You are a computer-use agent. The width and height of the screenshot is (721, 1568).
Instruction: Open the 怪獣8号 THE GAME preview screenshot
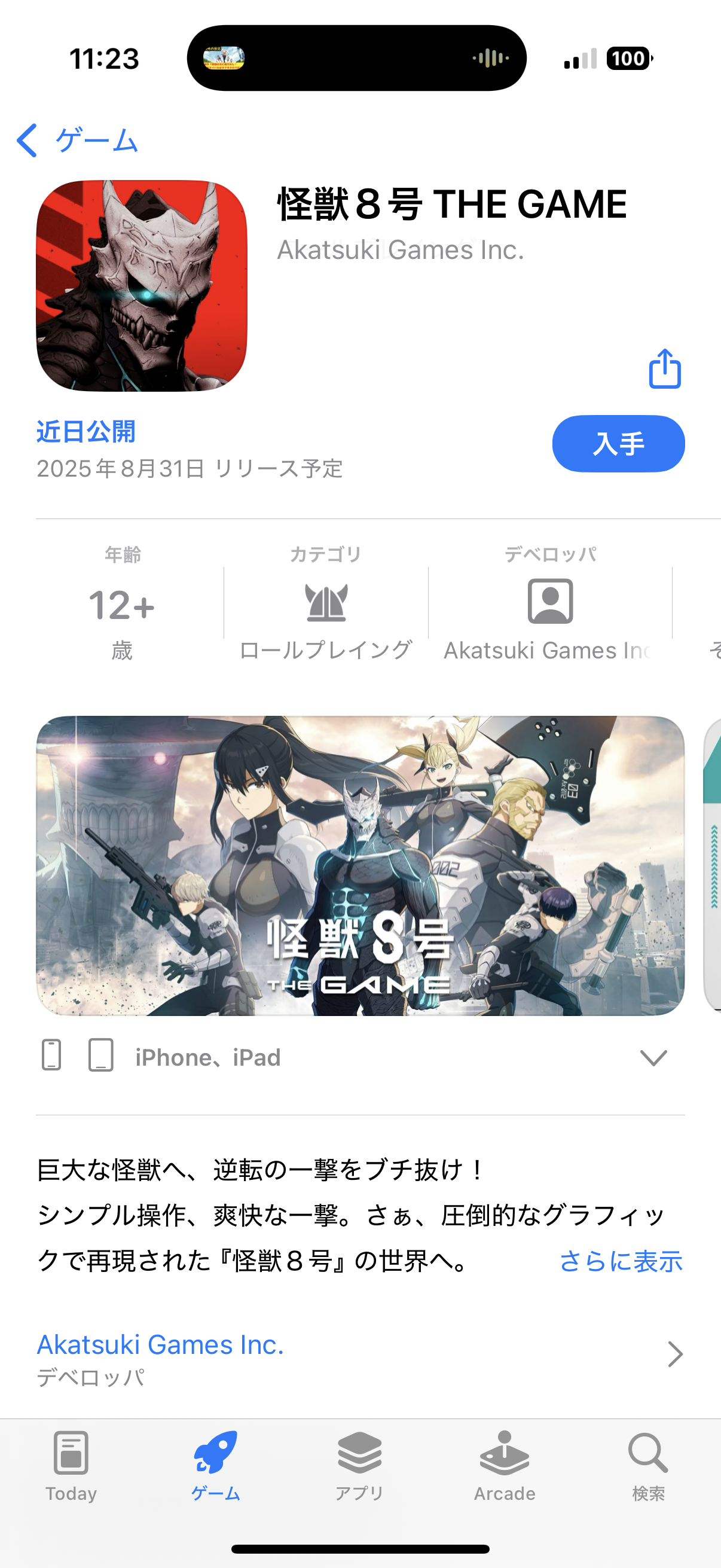coord(360,865)
